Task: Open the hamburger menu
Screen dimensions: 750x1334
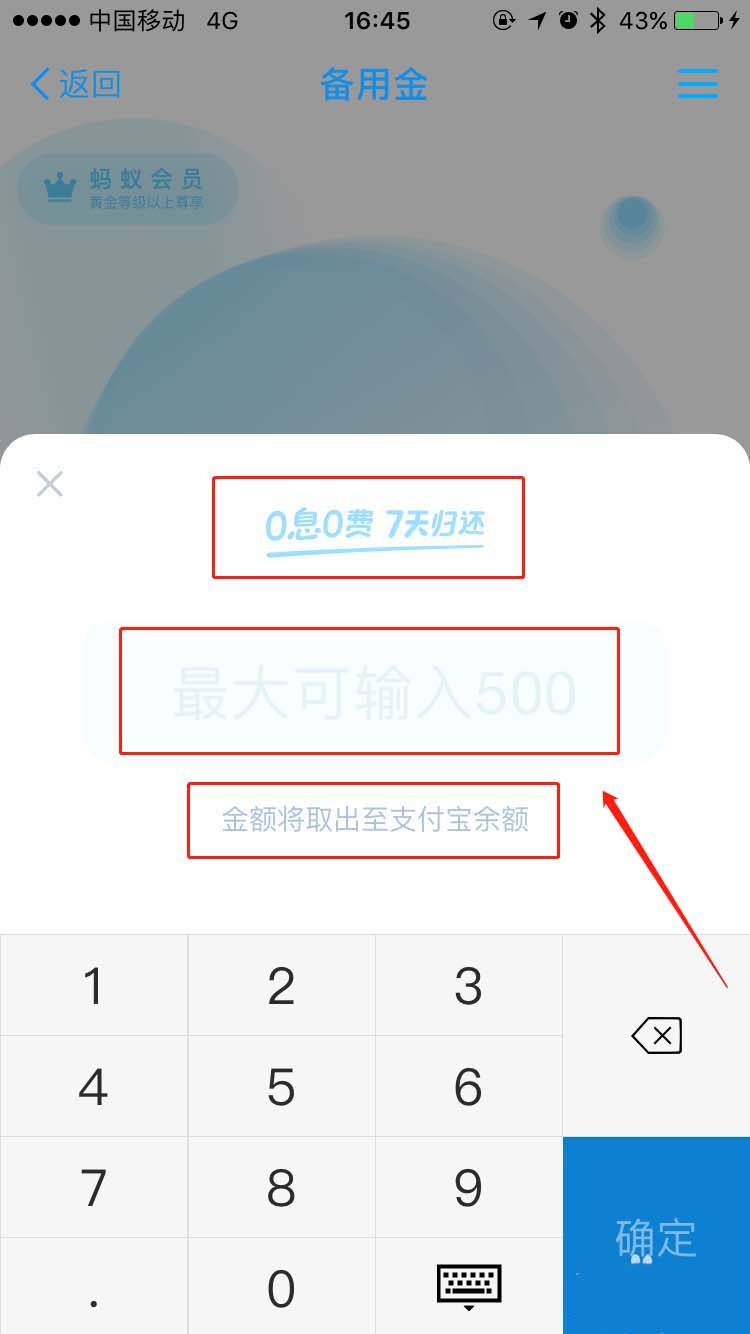Action: pyautogui.click(x=697, y=84)
